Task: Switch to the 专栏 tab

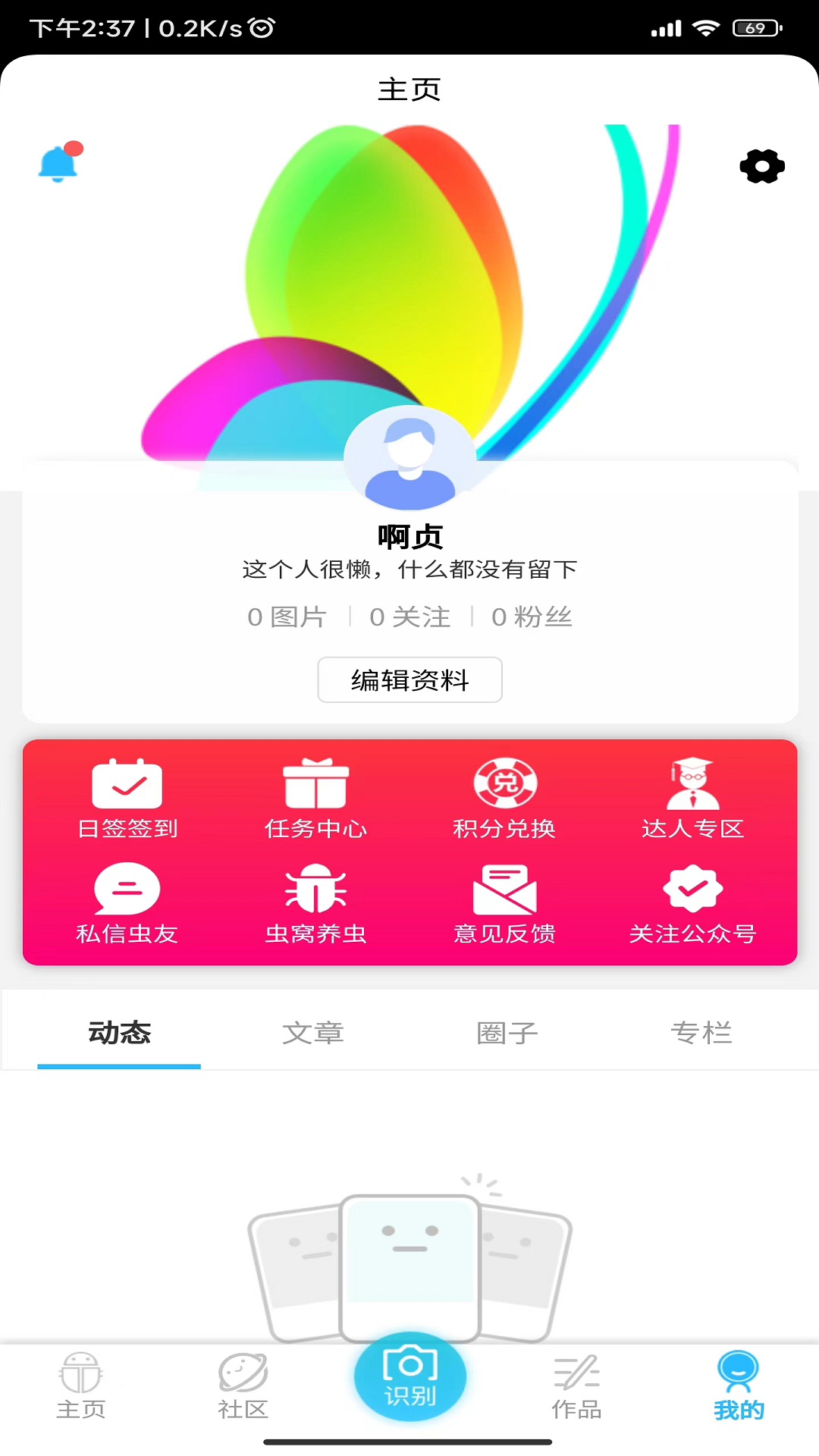Action: point(702,1032)
